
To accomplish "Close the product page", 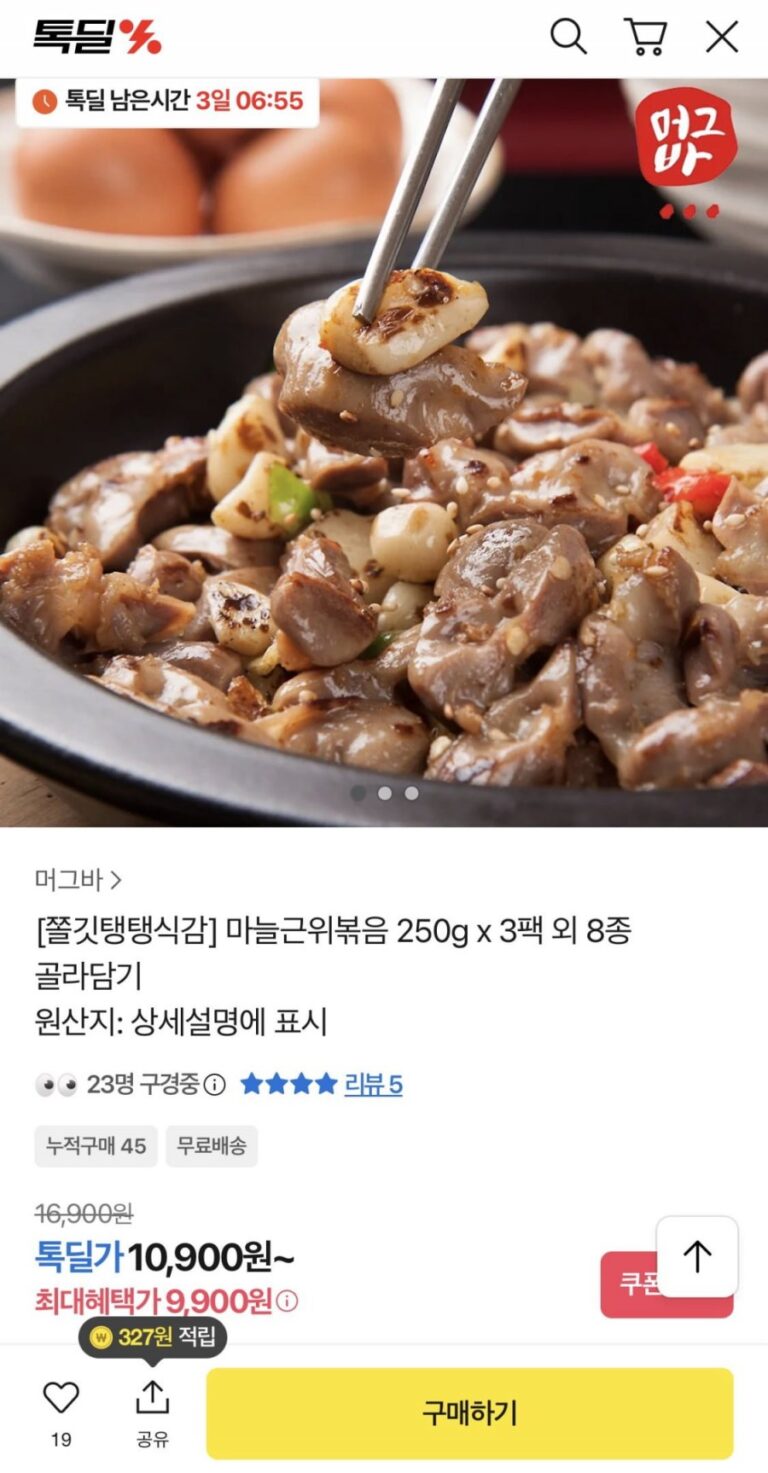I will tap(722, 37).
